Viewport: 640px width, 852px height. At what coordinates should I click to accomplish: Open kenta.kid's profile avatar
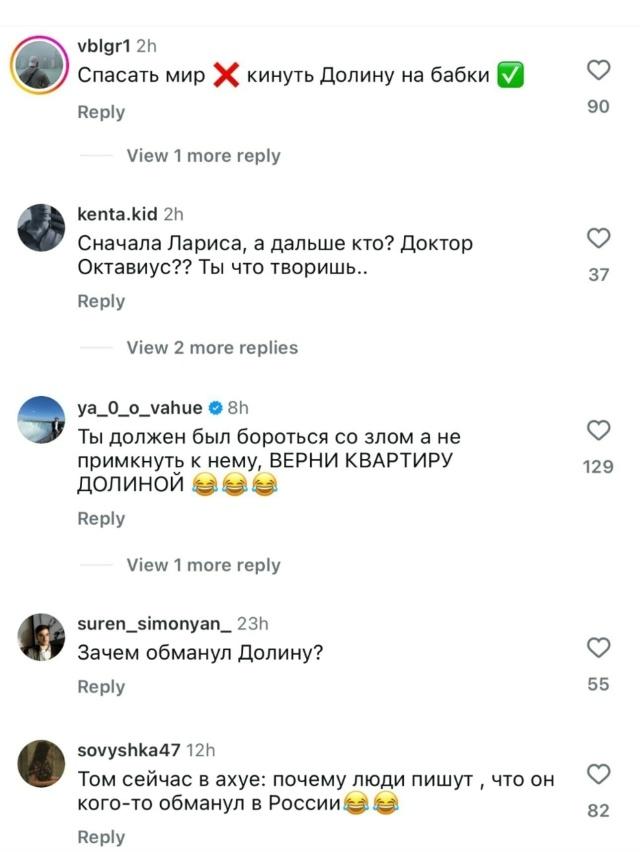[x=41, y=228]
